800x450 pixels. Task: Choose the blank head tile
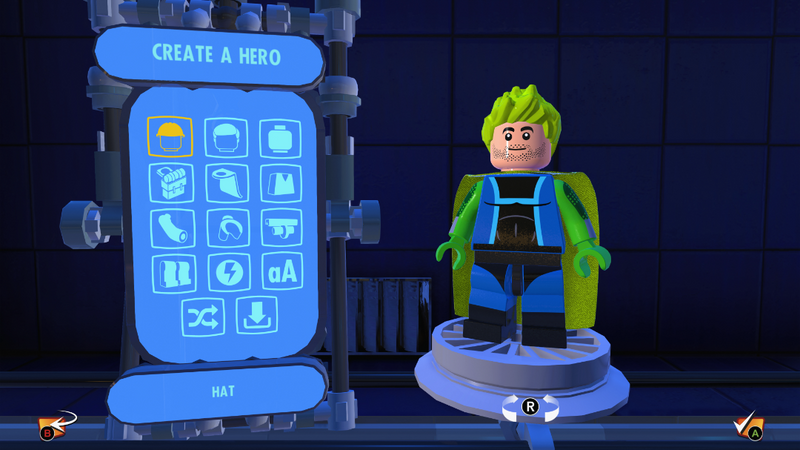(281, 137)
